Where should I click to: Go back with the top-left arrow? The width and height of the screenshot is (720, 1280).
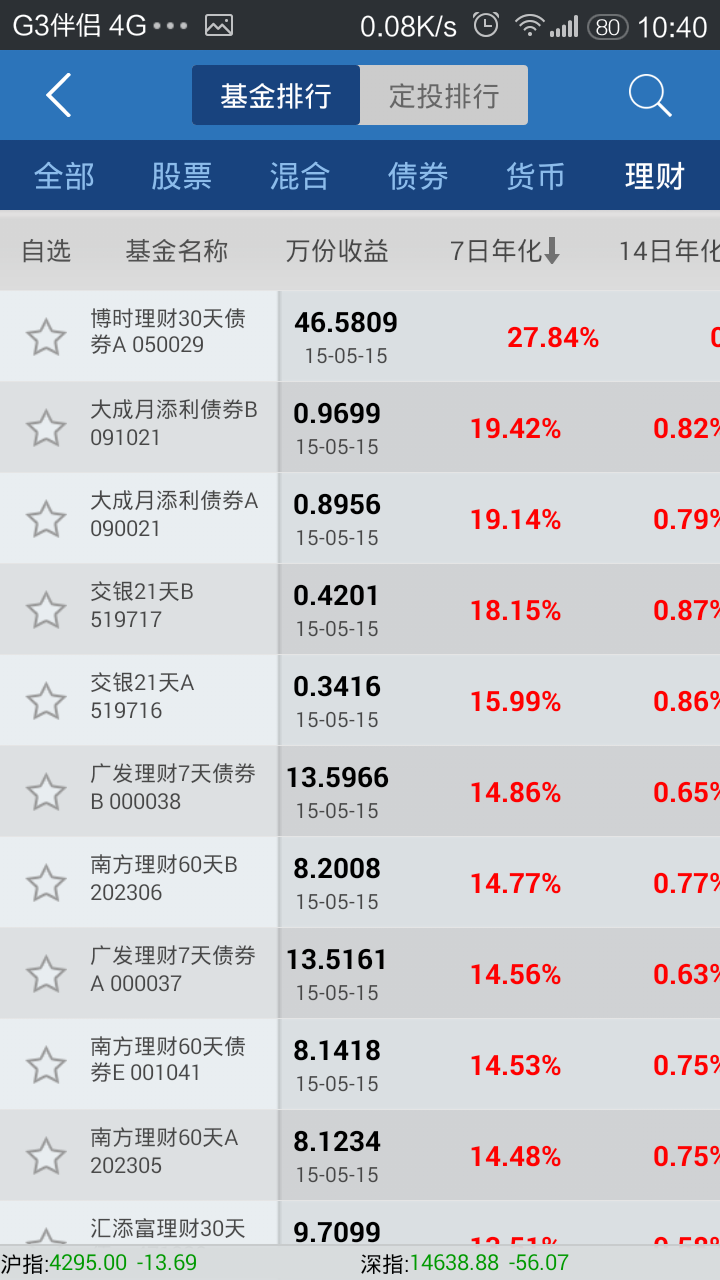point(59,96)
